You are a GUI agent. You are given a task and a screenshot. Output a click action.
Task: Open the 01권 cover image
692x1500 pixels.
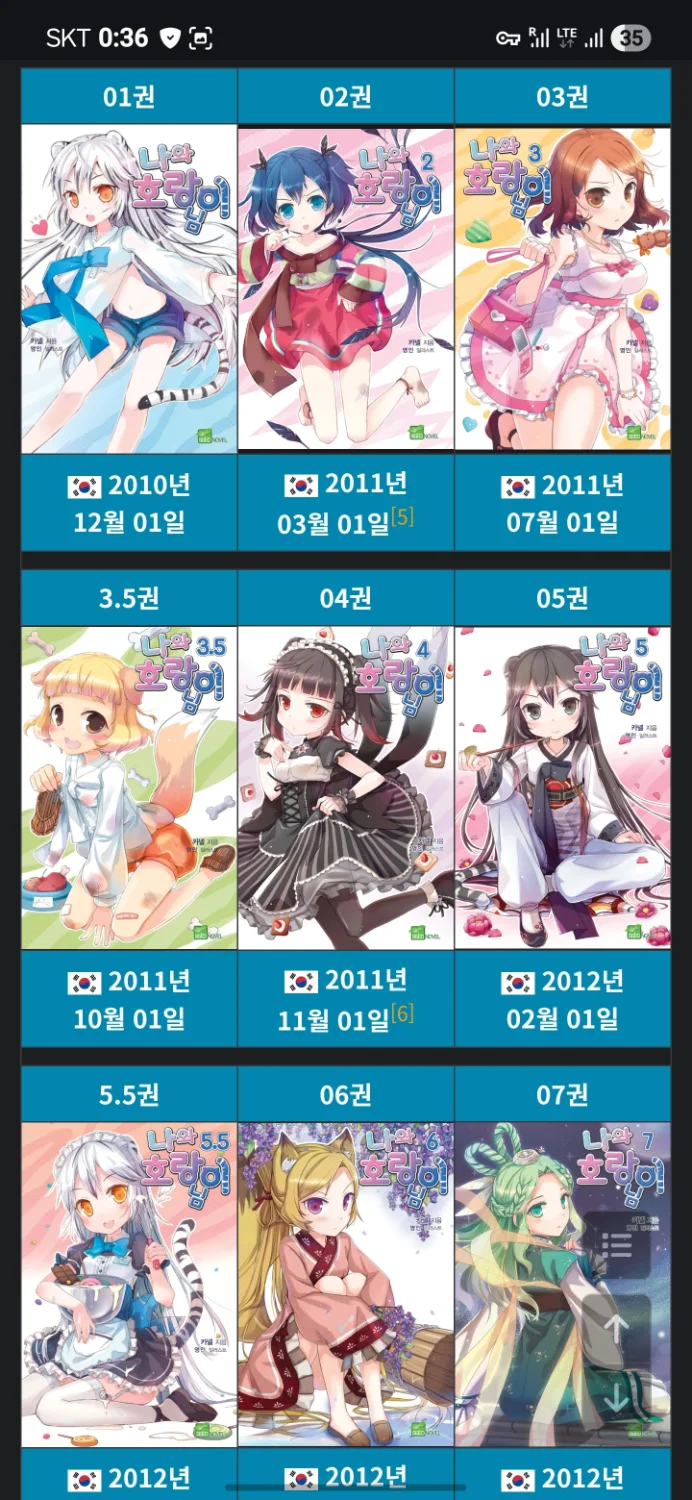coord(129,289)
